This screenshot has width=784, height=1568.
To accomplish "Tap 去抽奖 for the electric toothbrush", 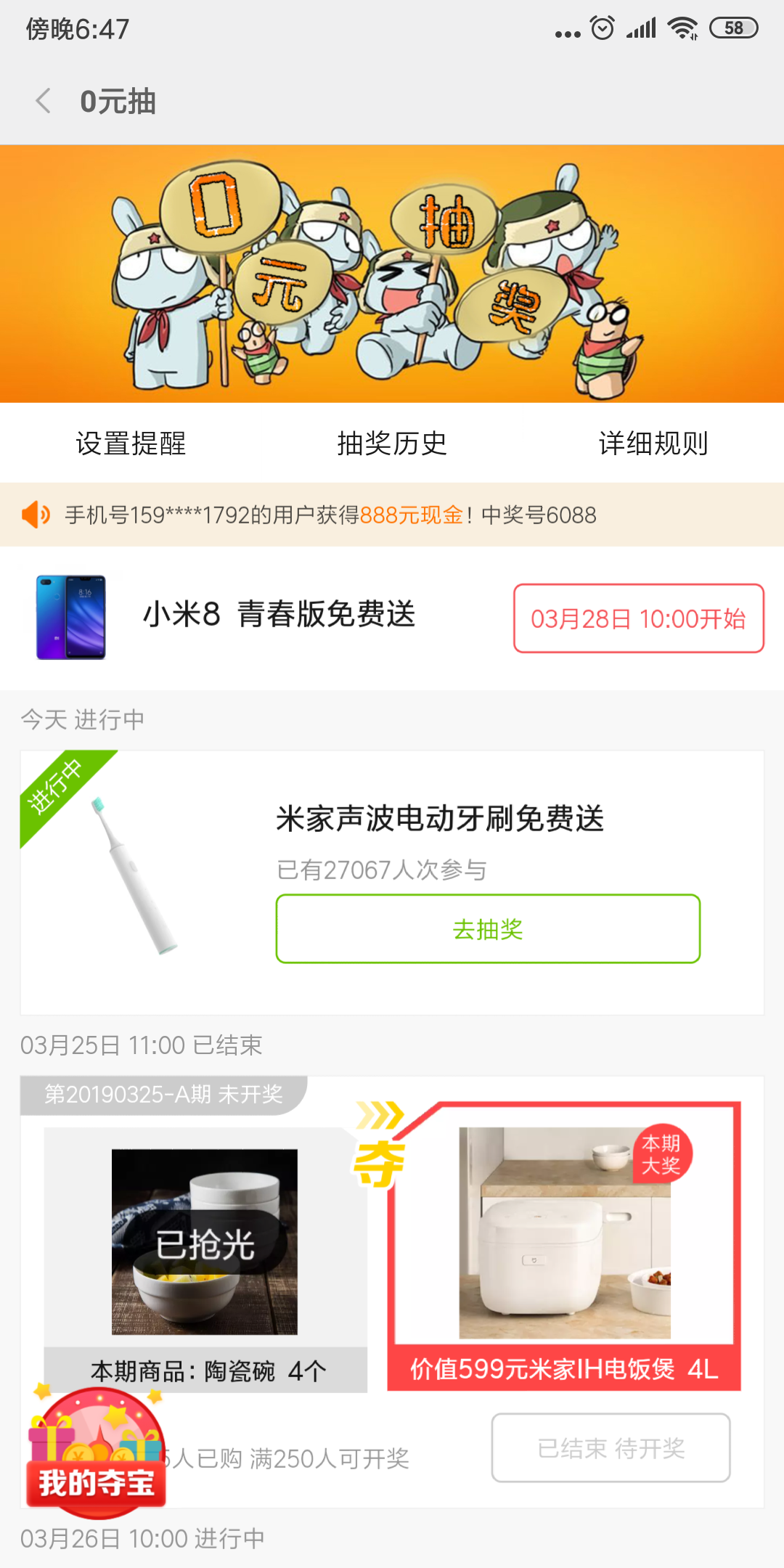I will click(487, 929).
